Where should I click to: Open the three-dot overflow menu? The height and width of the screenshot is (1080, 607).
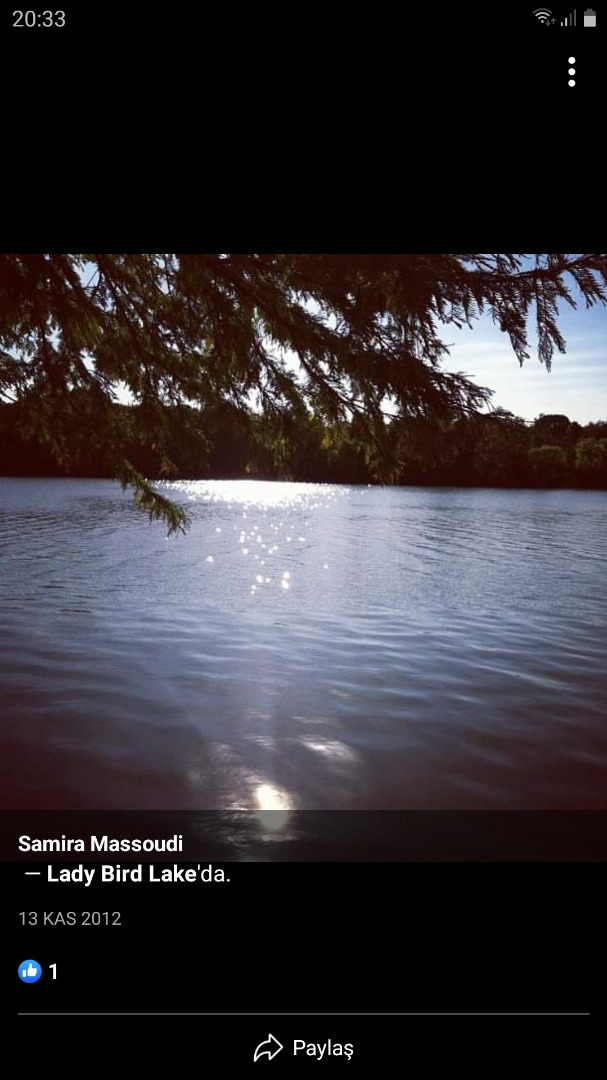(571, 72)
